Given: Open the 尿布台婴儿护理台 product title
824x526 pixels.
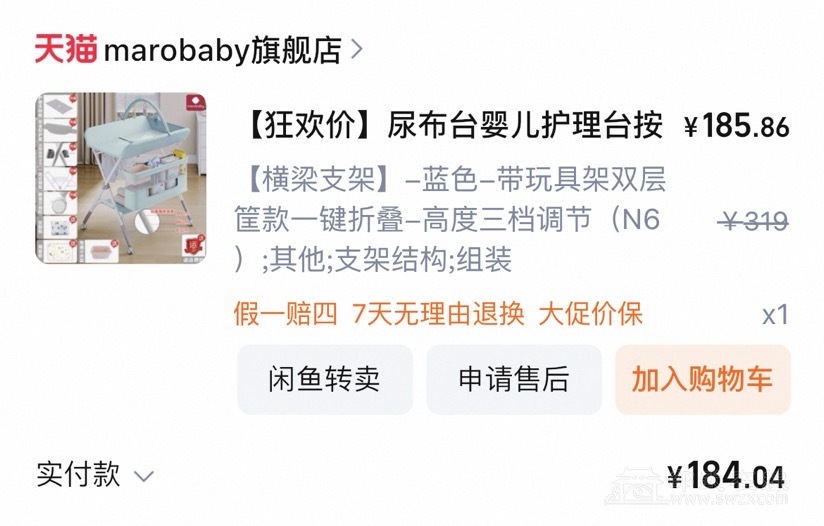Looking at the screenshot, I should point(453,126).
